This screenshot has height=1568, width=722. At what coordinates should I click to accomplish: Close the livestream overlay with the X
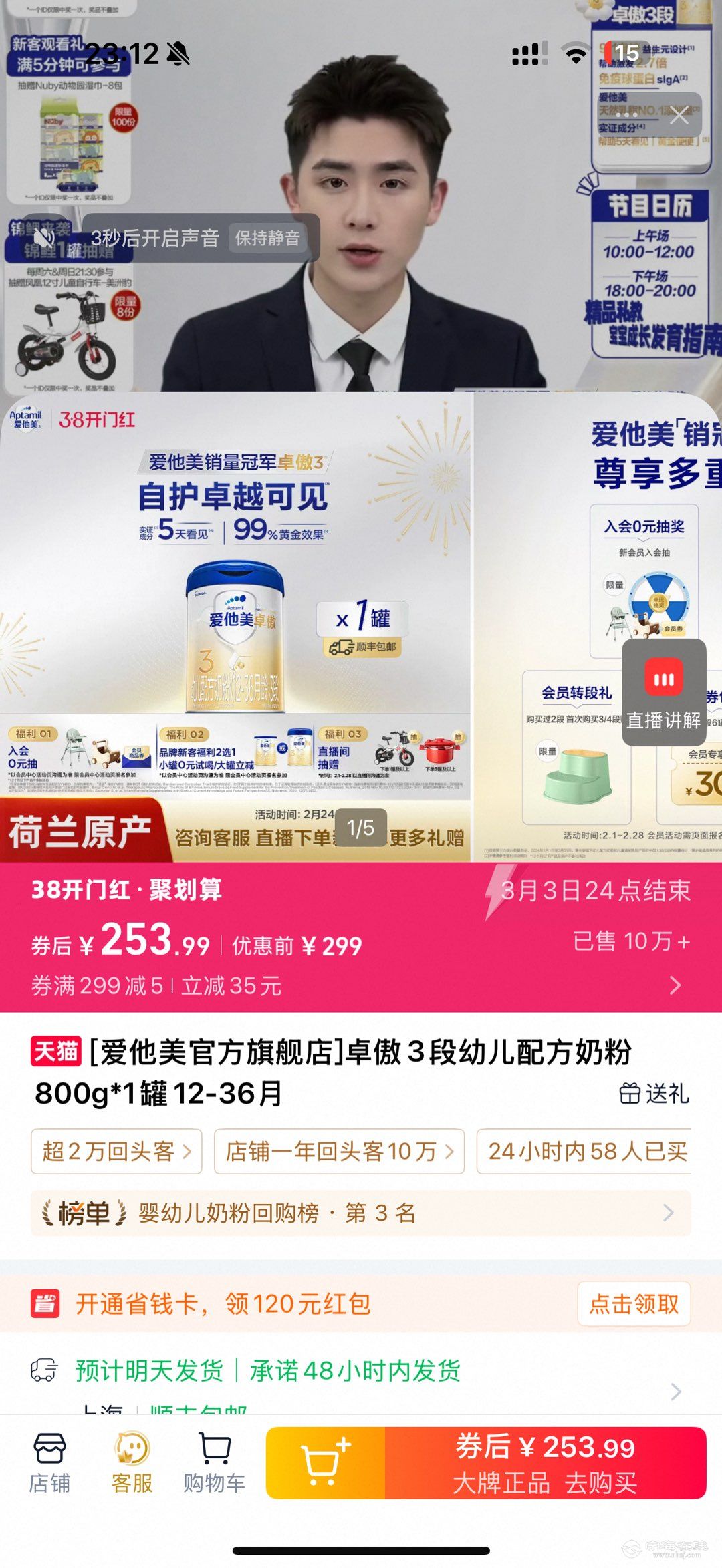coord(679,116)
